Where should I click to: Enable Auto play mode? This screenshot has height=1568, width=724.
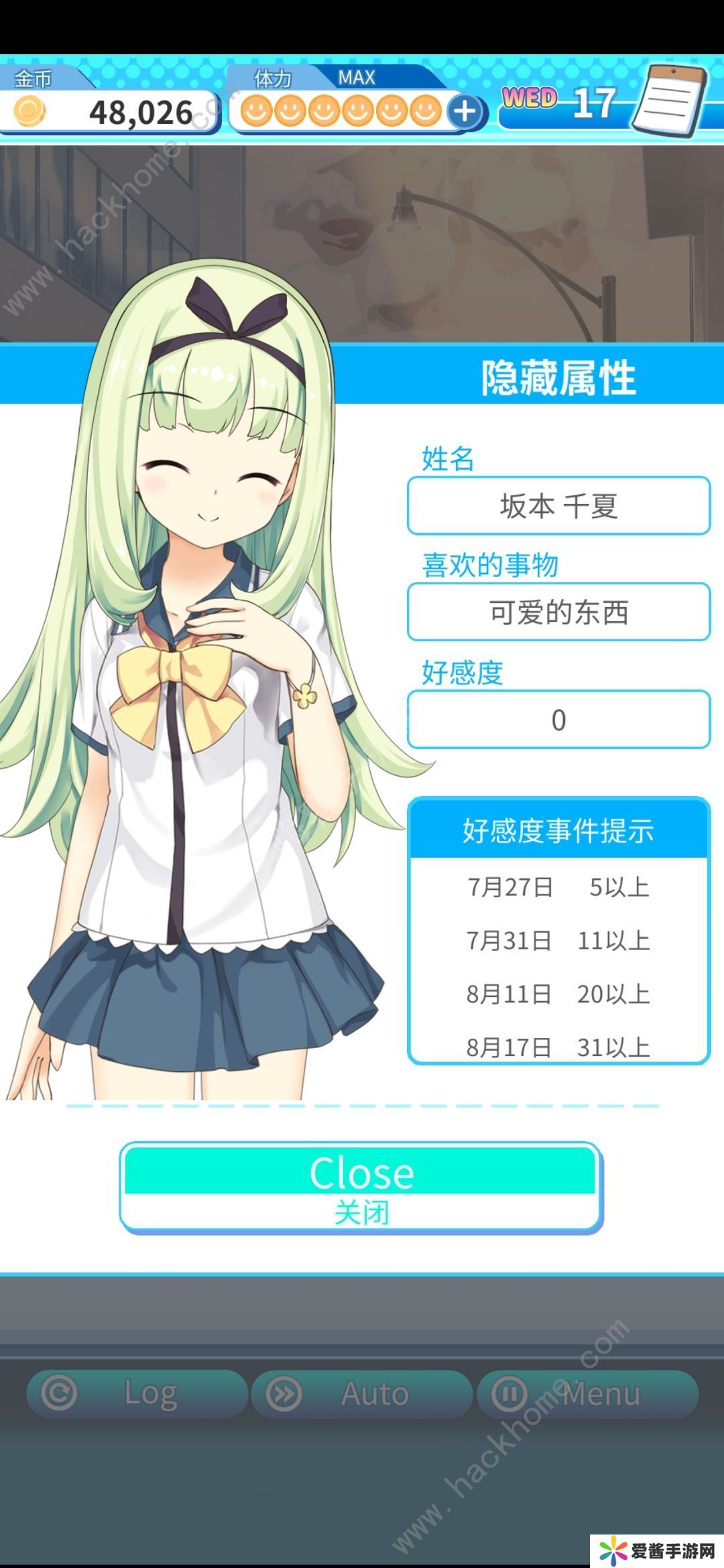pos(361,1394)
